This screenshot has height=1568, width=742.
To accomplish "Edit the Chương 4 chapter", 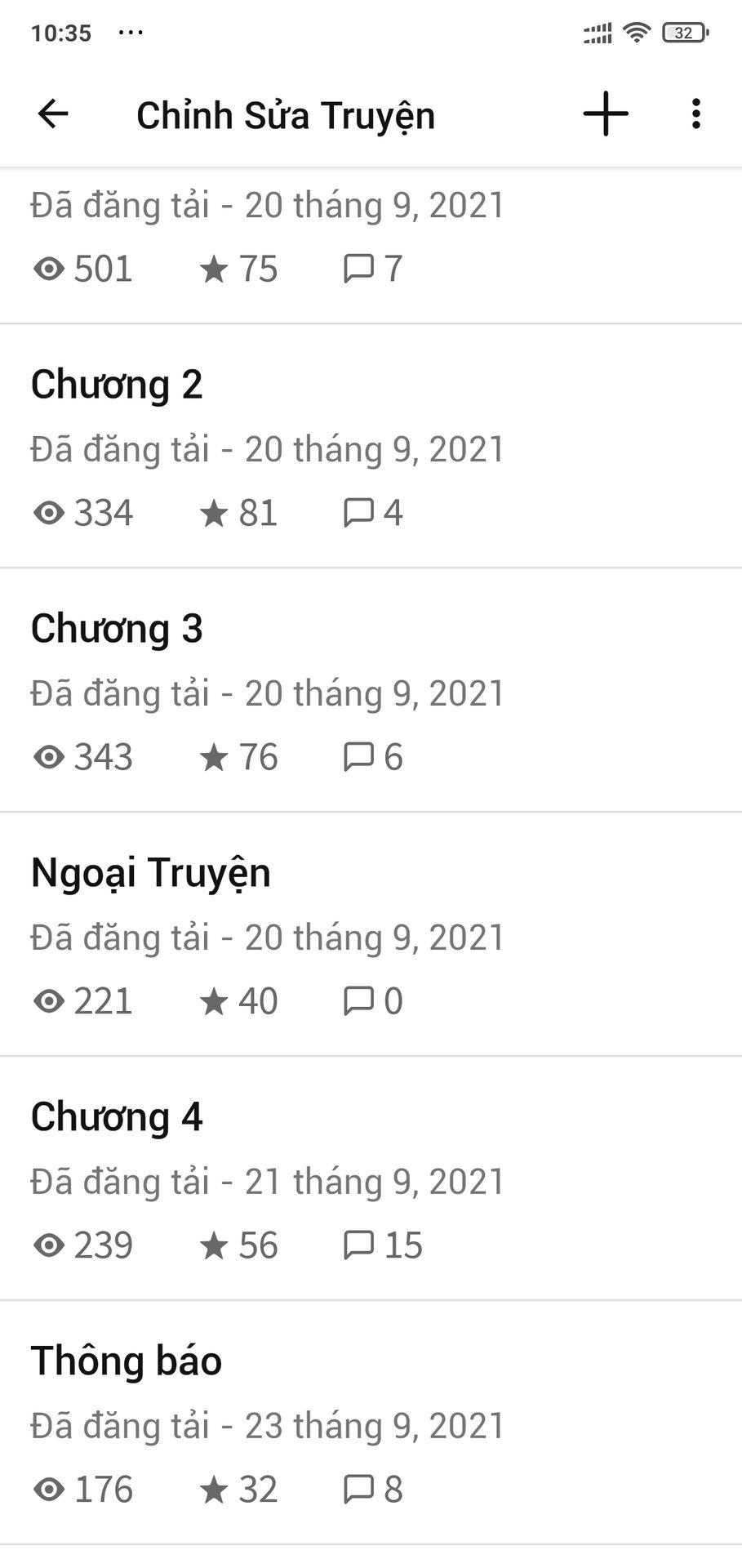I will tap(371, 1178).
